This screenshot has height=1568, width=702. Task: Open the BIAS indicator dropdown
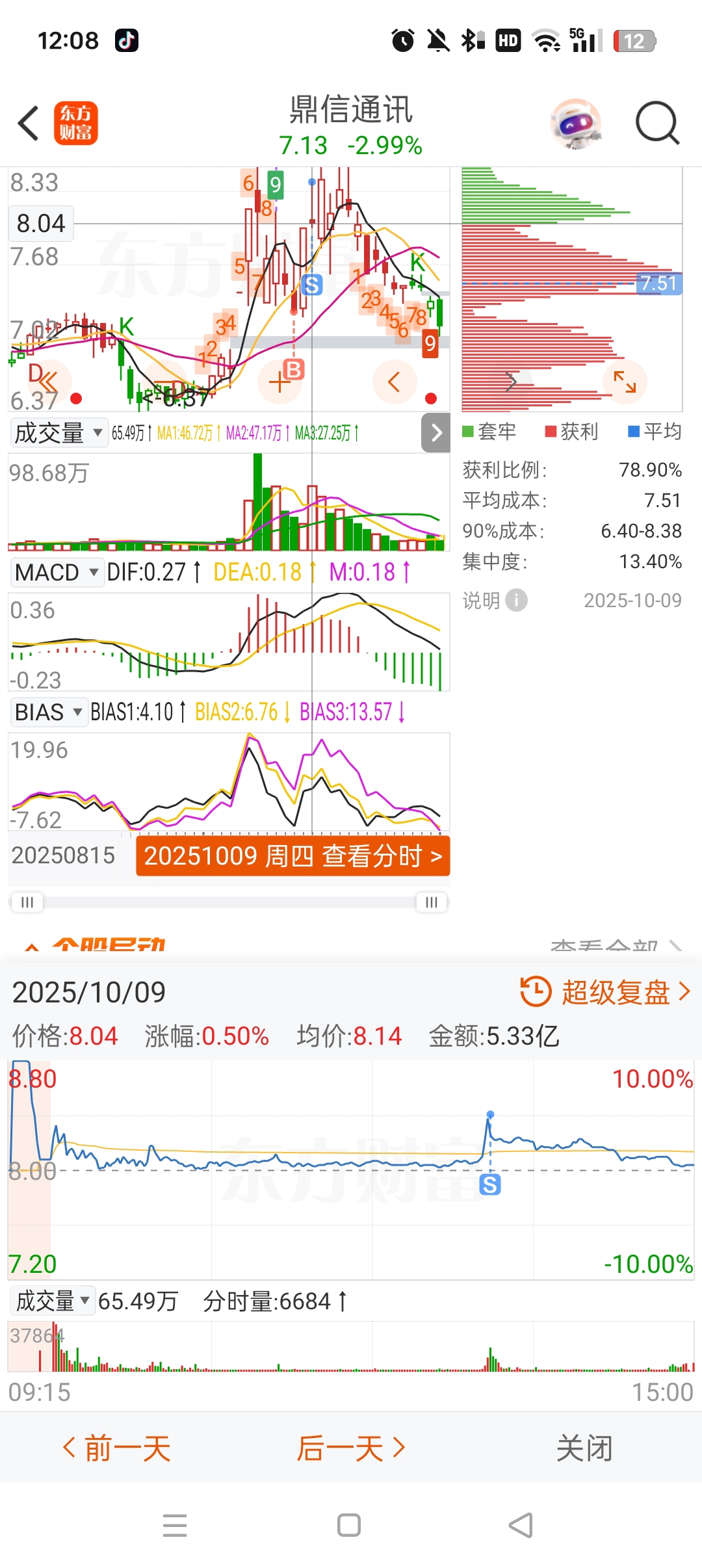click(x=49, y=712)
